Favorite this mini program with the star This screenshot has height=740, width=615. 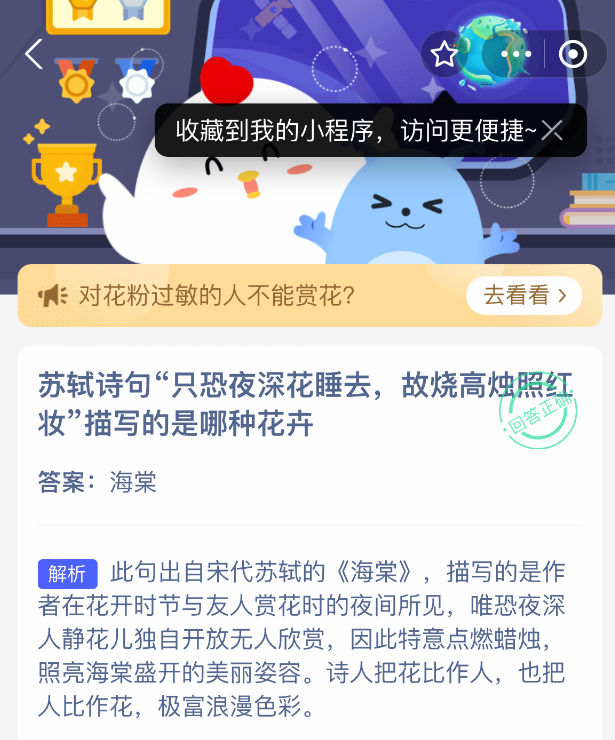[x=445, y=54]
